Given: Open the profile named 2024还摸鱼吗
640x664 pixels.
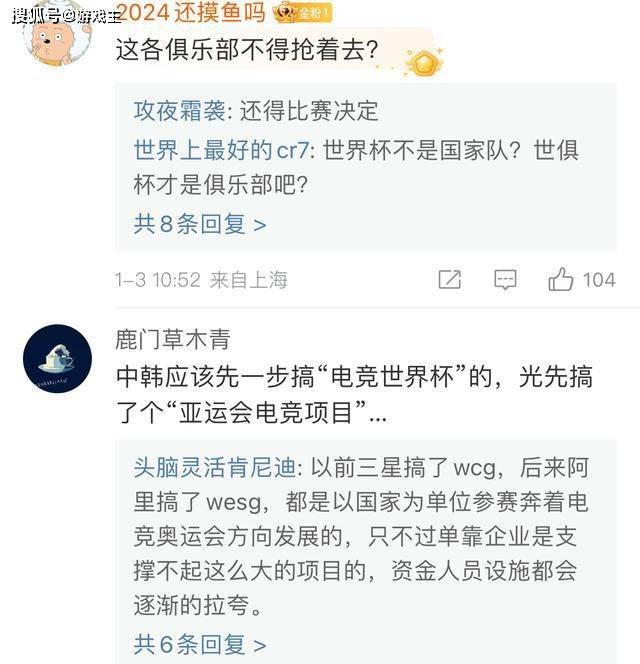Looking at the screenshot, I should point(190,12).
